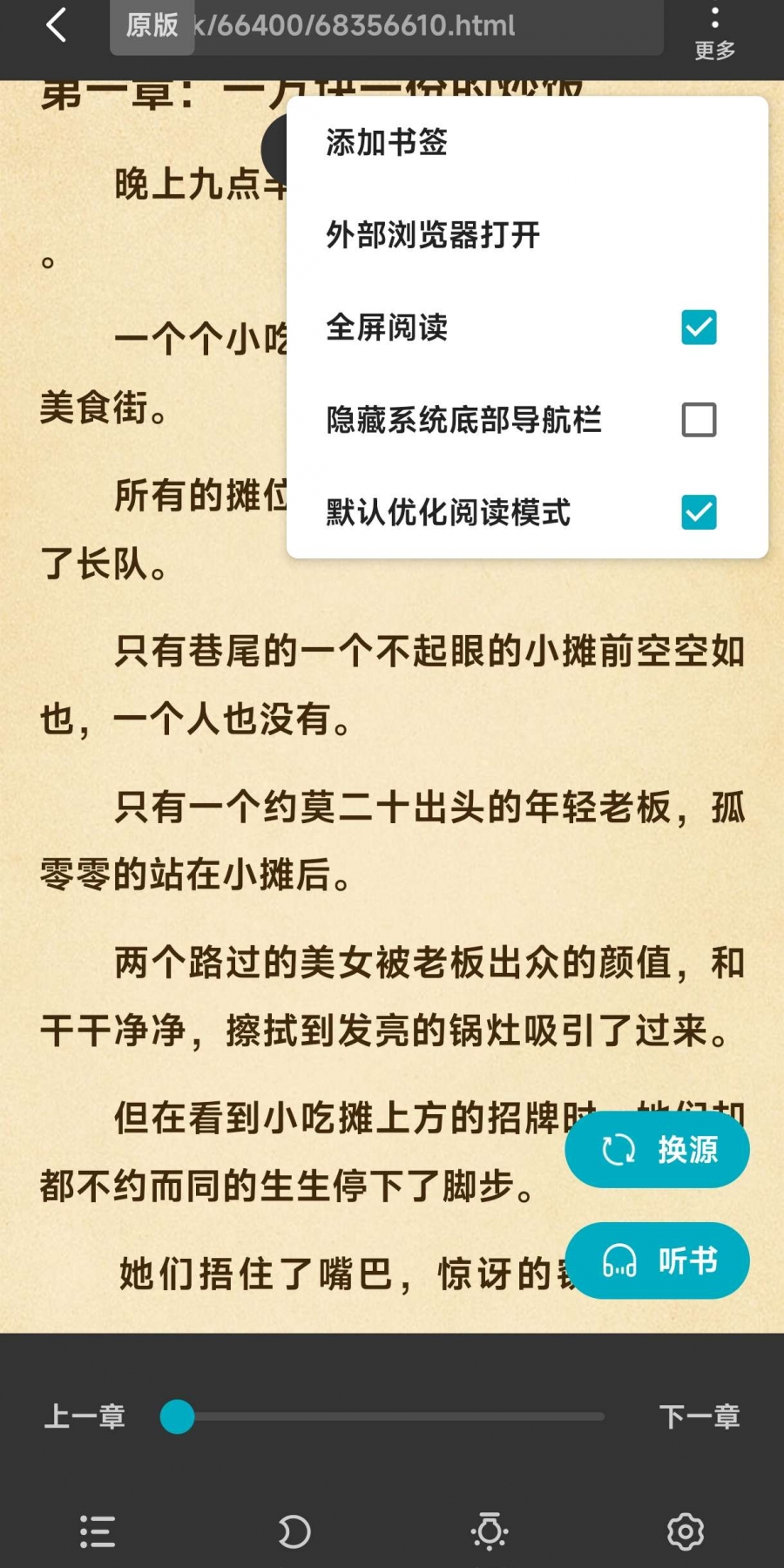Select 添加书签 to add a bookmark
This screenshot has height=1568, width=784.
[x=388, y=142]
